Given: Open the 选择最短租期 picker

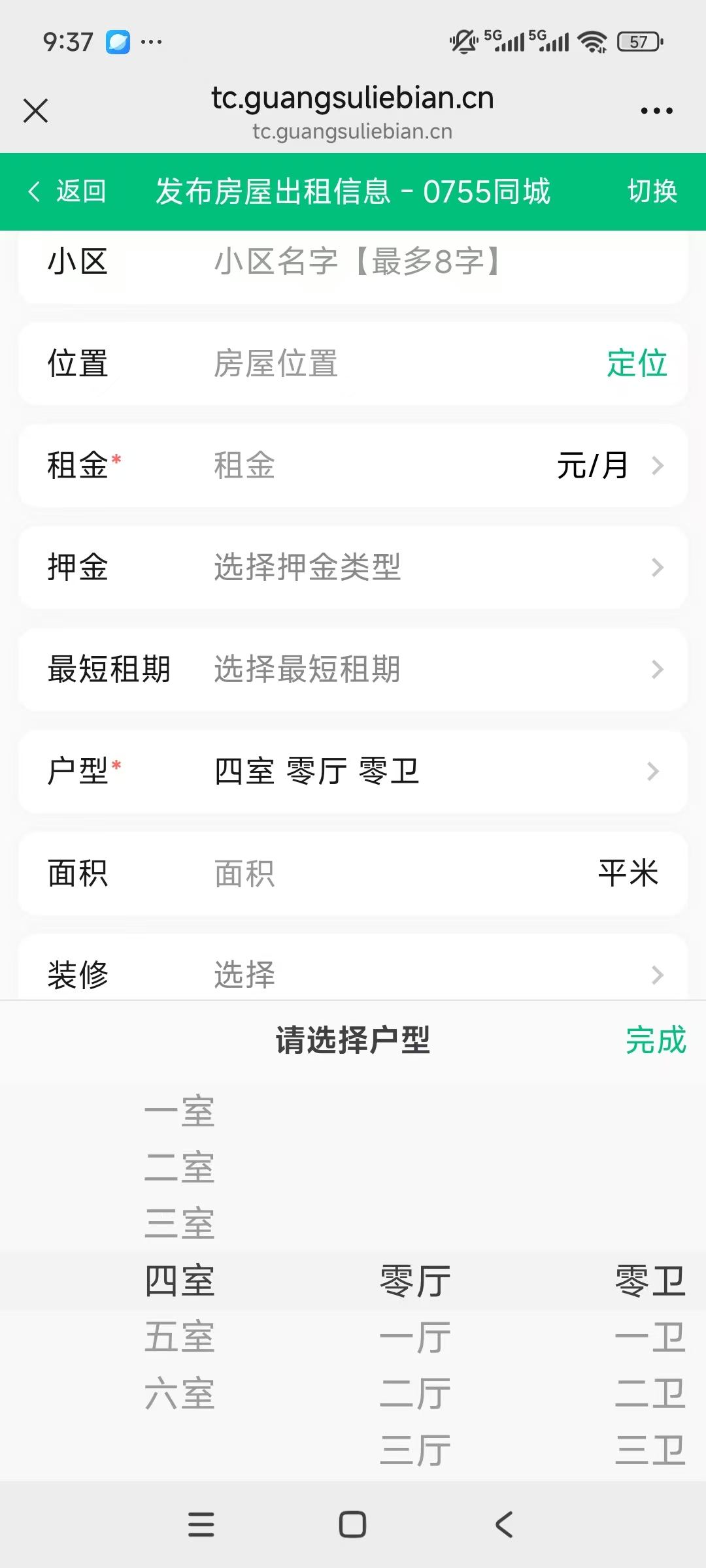Looking at the screenshot, I should 353,670.
